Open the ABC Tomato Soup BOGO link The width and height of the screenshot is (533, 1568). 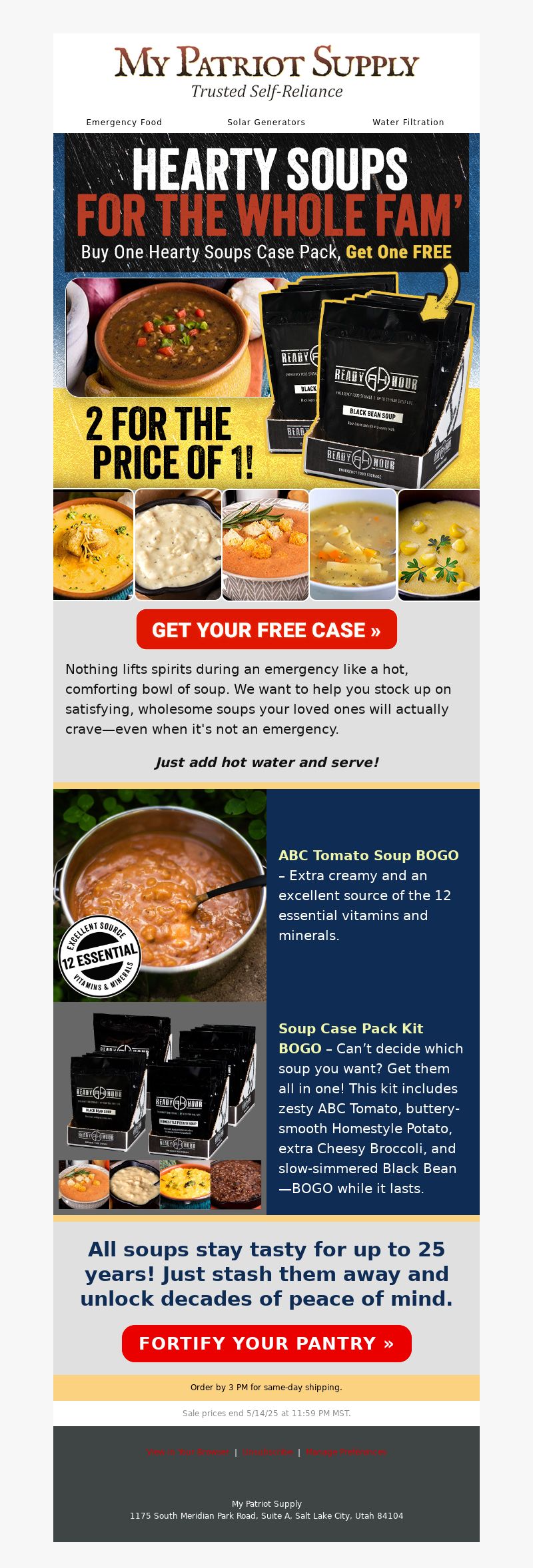click(368, 856)
